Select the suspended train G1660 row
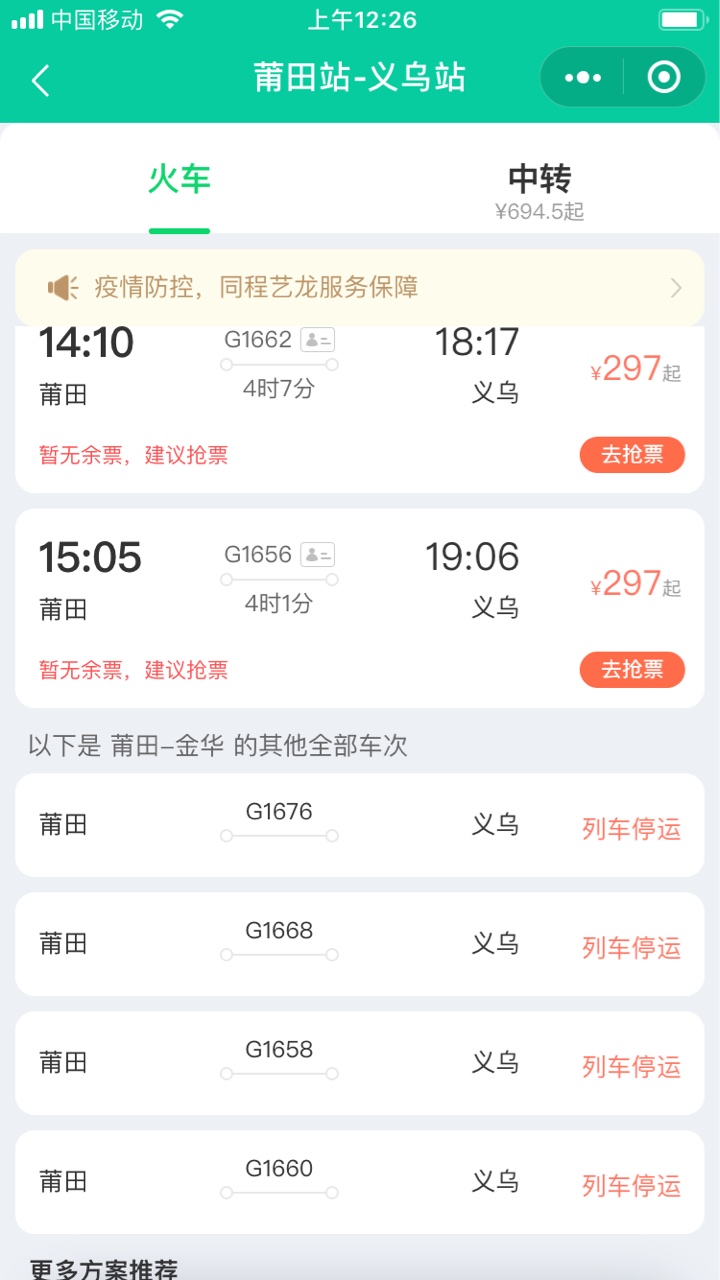Viewport: 720px width, 1280px height. click(360, 1182)
